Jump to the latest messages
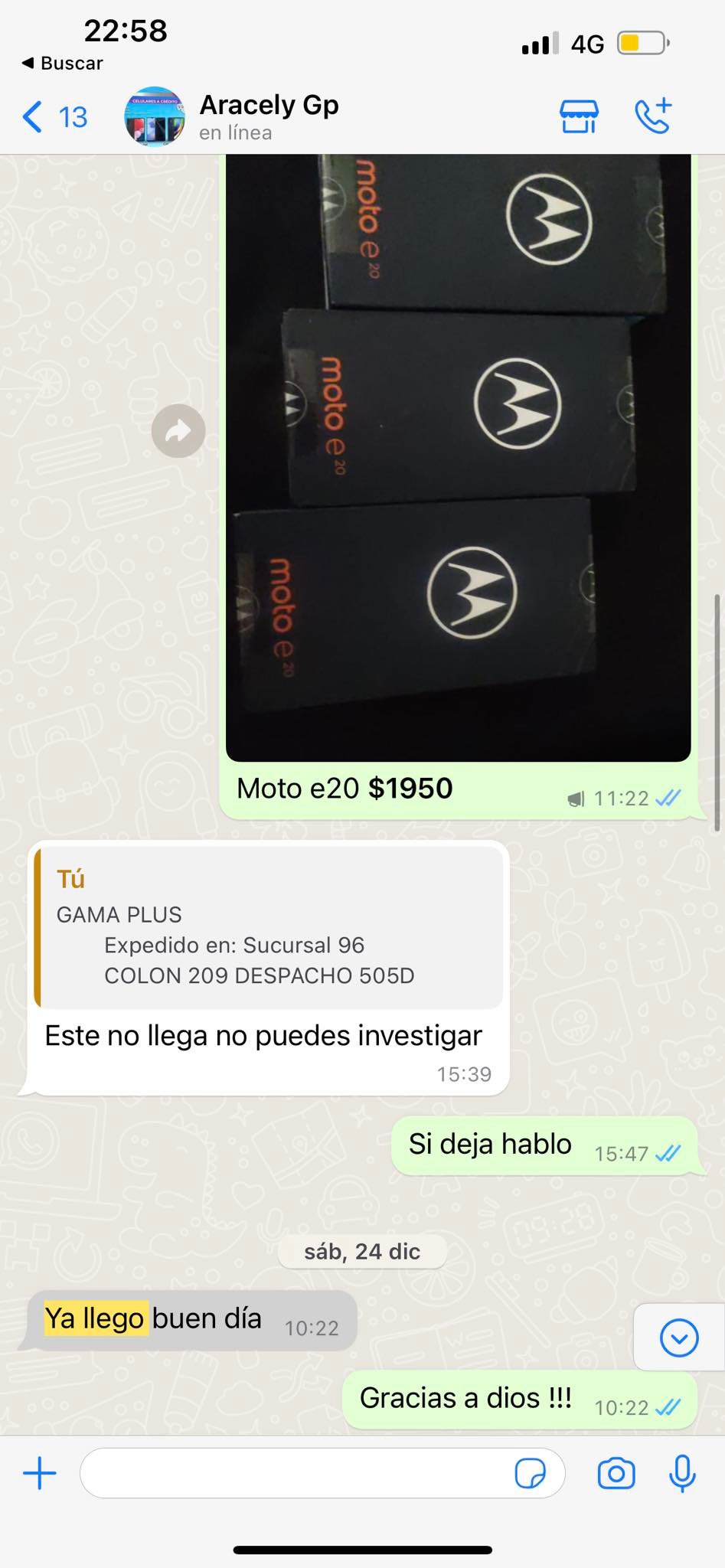725x1568 pixels. [x=678, y=1338]
